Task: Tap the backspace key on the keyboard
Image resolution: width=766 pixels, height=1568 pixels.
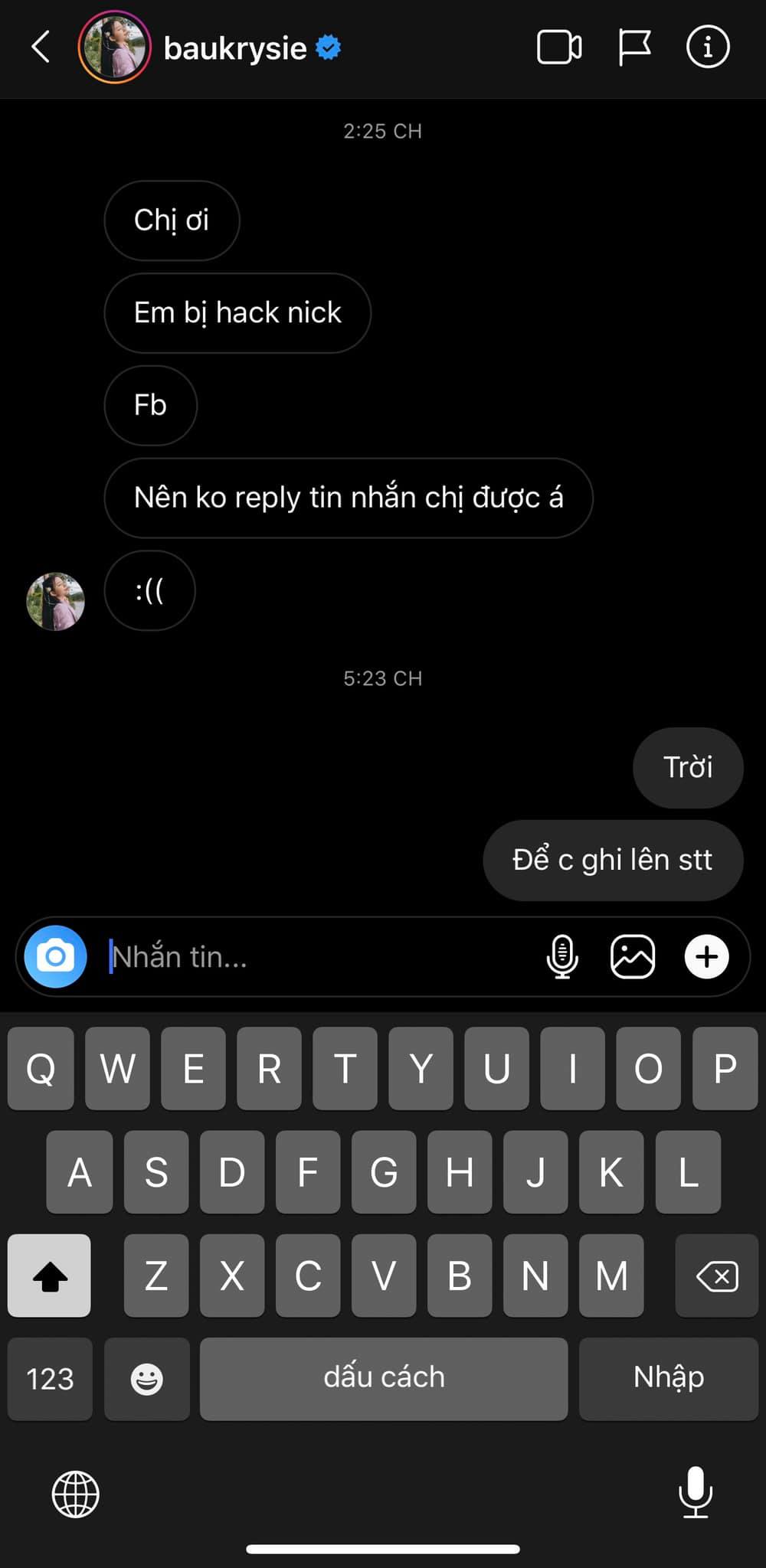Action: click(x=717, y=1276)
